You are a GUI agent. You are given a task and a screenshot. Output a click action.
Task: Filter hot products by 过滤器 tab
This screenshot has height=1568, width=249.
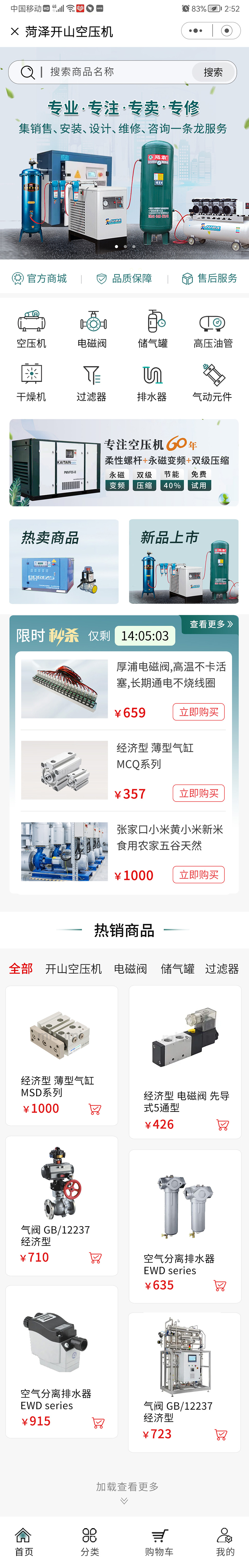tap(222, 968)
